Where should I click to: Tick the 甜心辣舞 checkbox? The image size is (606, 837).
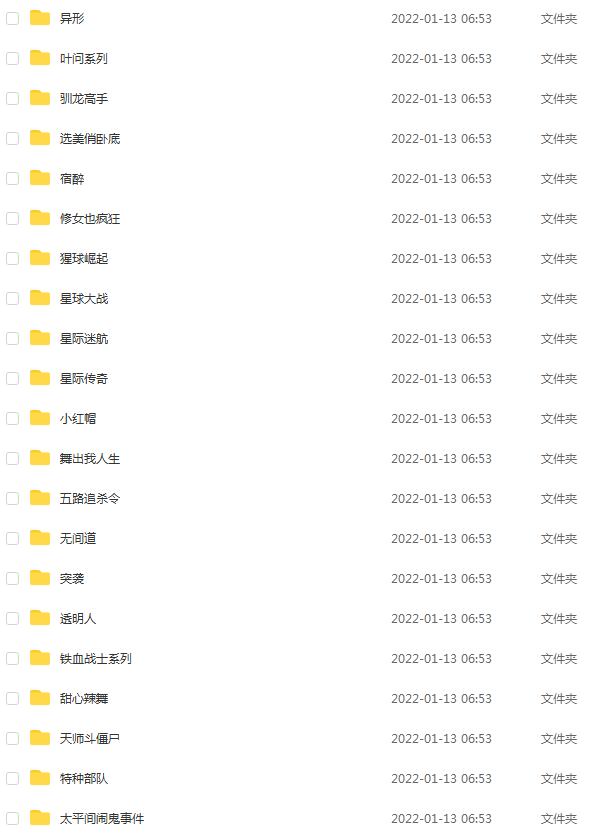[13, 698]
